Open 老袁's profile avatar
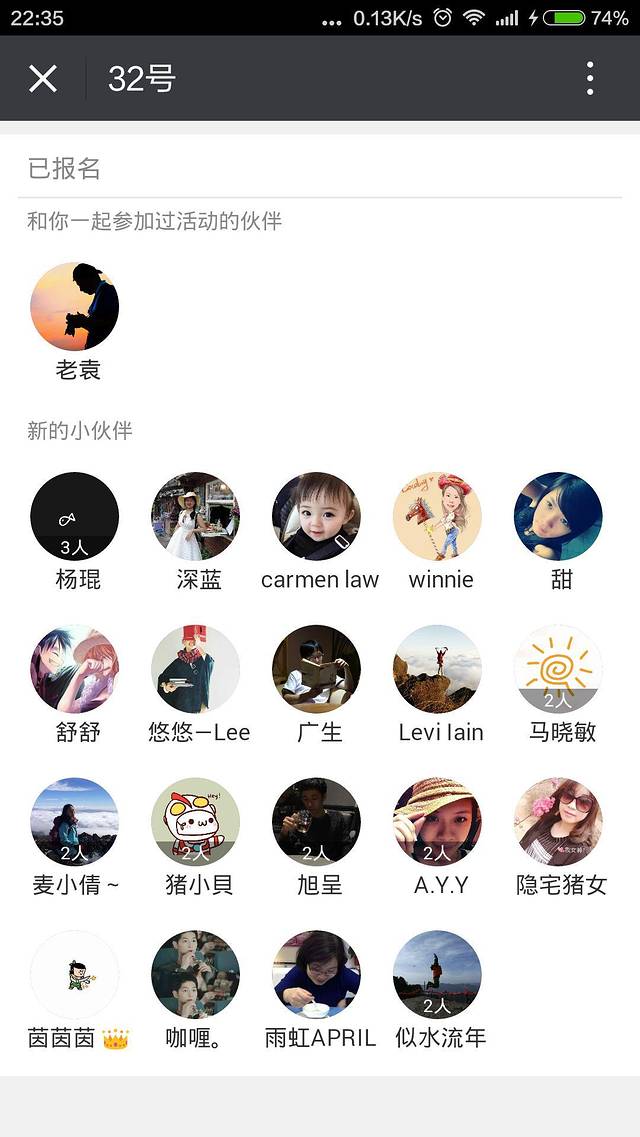The height and width of the screenshot is (1137, 640). [75, 307]
